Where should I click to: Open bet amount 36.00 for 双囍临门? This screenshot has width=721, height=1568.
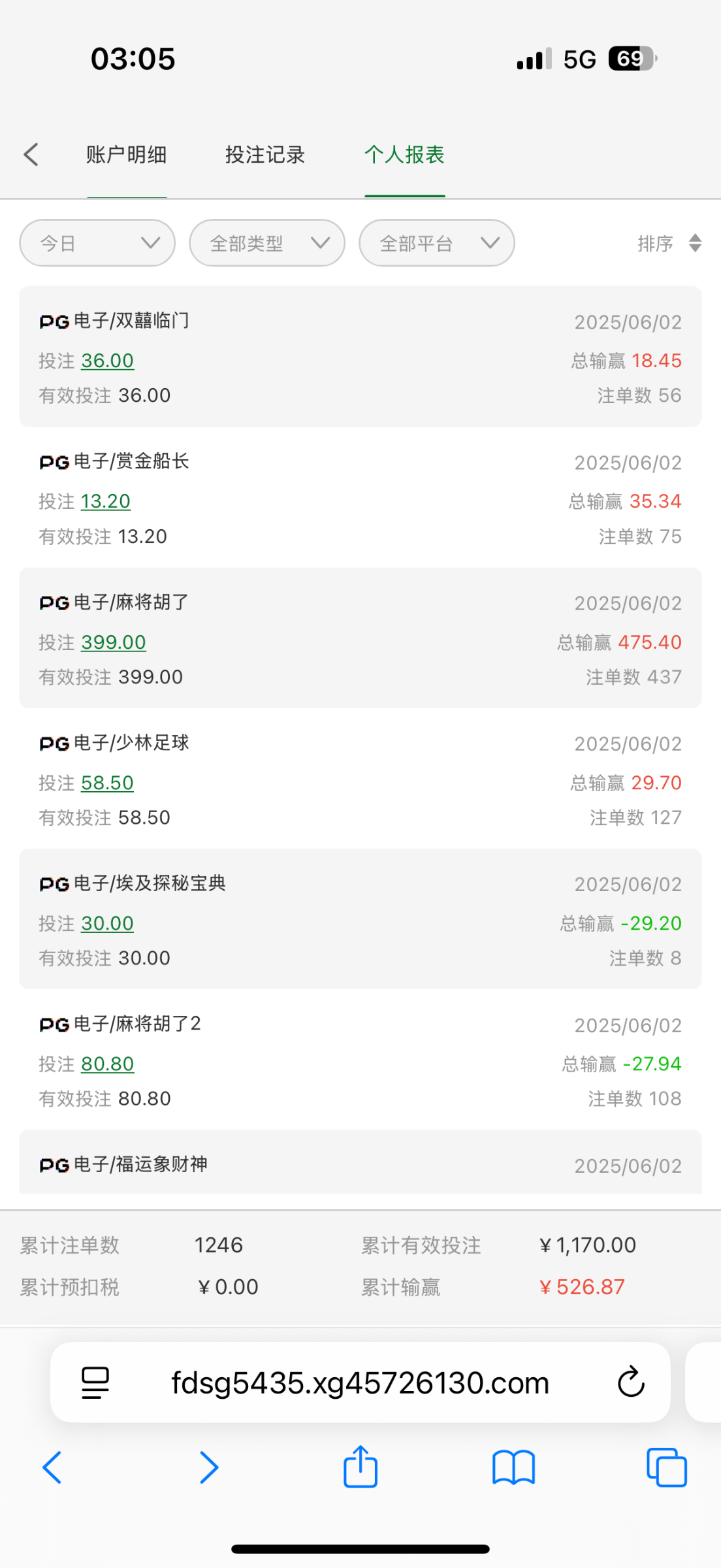tap(108, 361)
